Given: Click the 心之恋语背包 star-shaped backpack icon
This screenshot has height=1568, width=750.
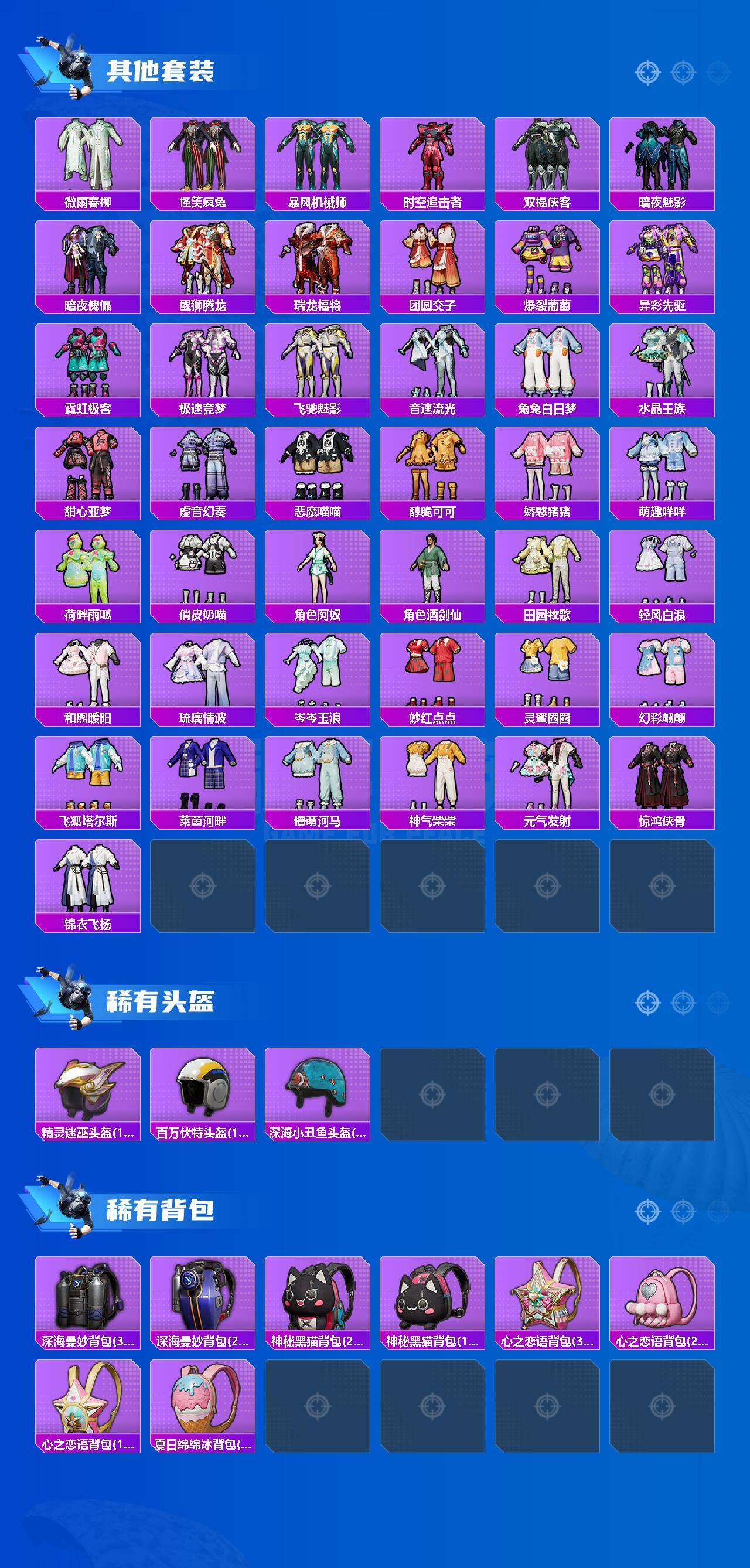Looking at the screenshot, I should pos(548,1297).
